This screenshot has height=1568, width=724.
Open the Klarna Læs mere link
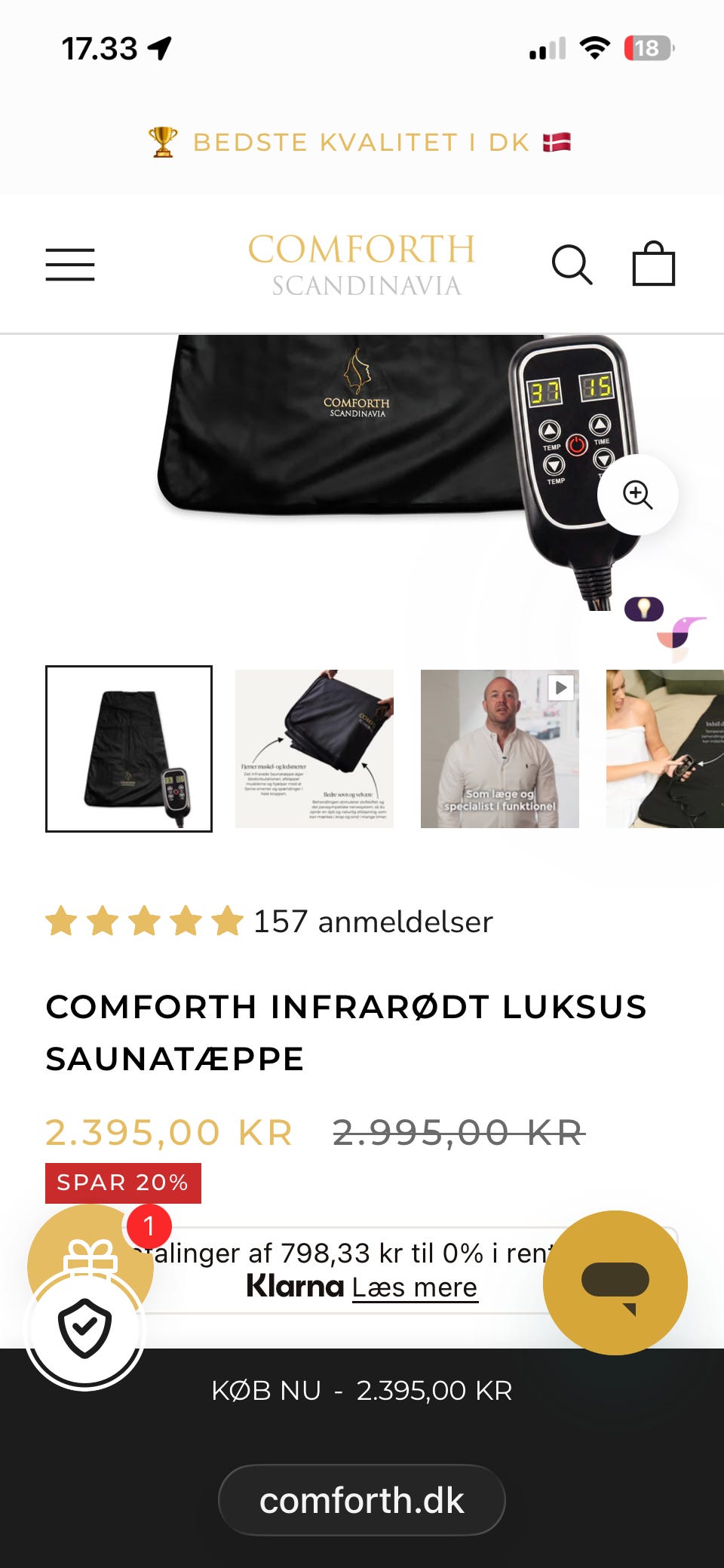pyautogui.click(x=416, y=1287)
